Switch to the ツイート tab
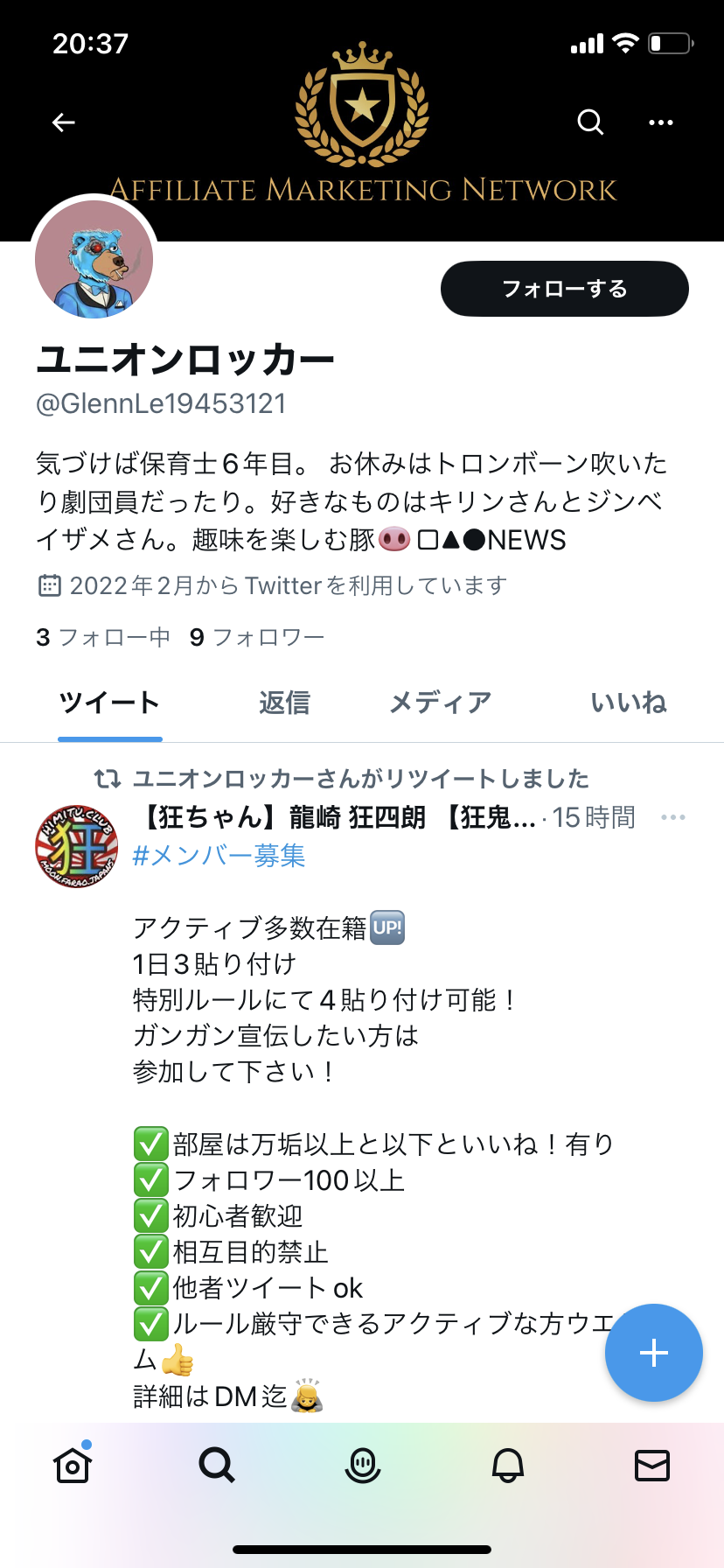The image size is (724, 1568). (109, 703)
